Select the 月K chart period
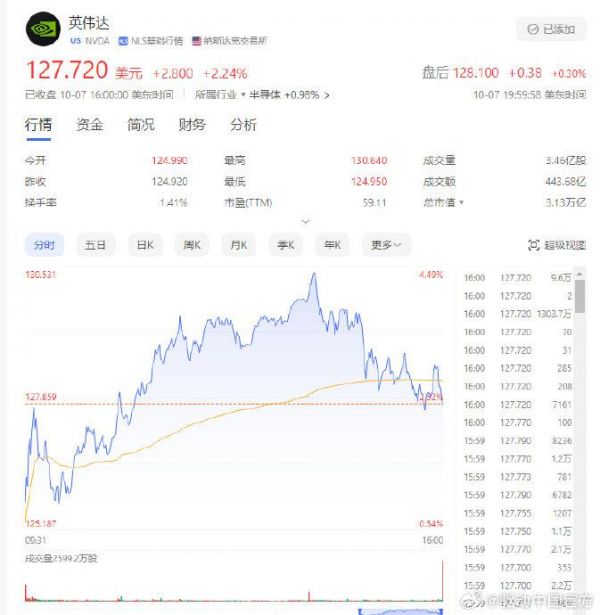The width and height of the screenshot is (600, 615). click(x=240, y=245)
